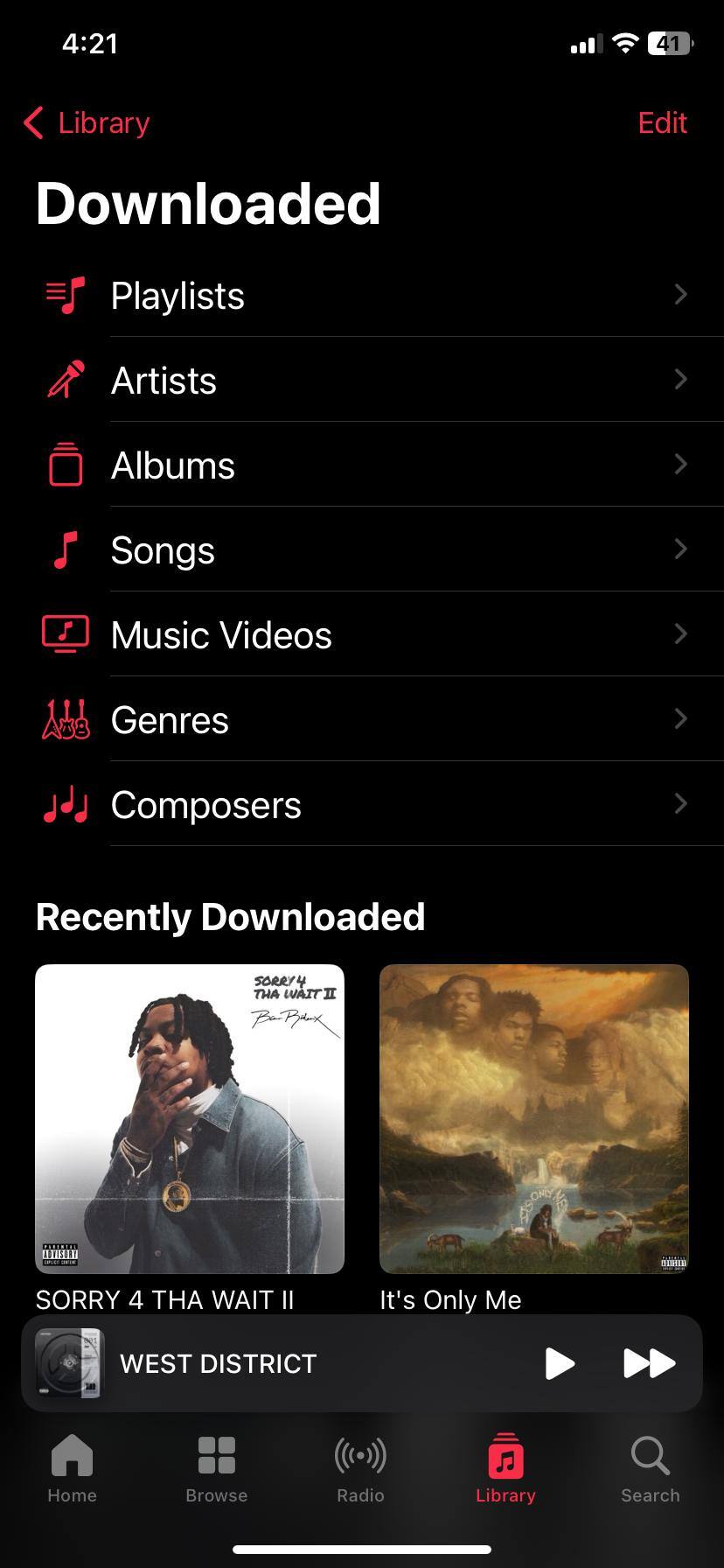Switch to the Home tab
Image resolution: width=724 pixels, height=1568 pixels.
click(72, 1470)
